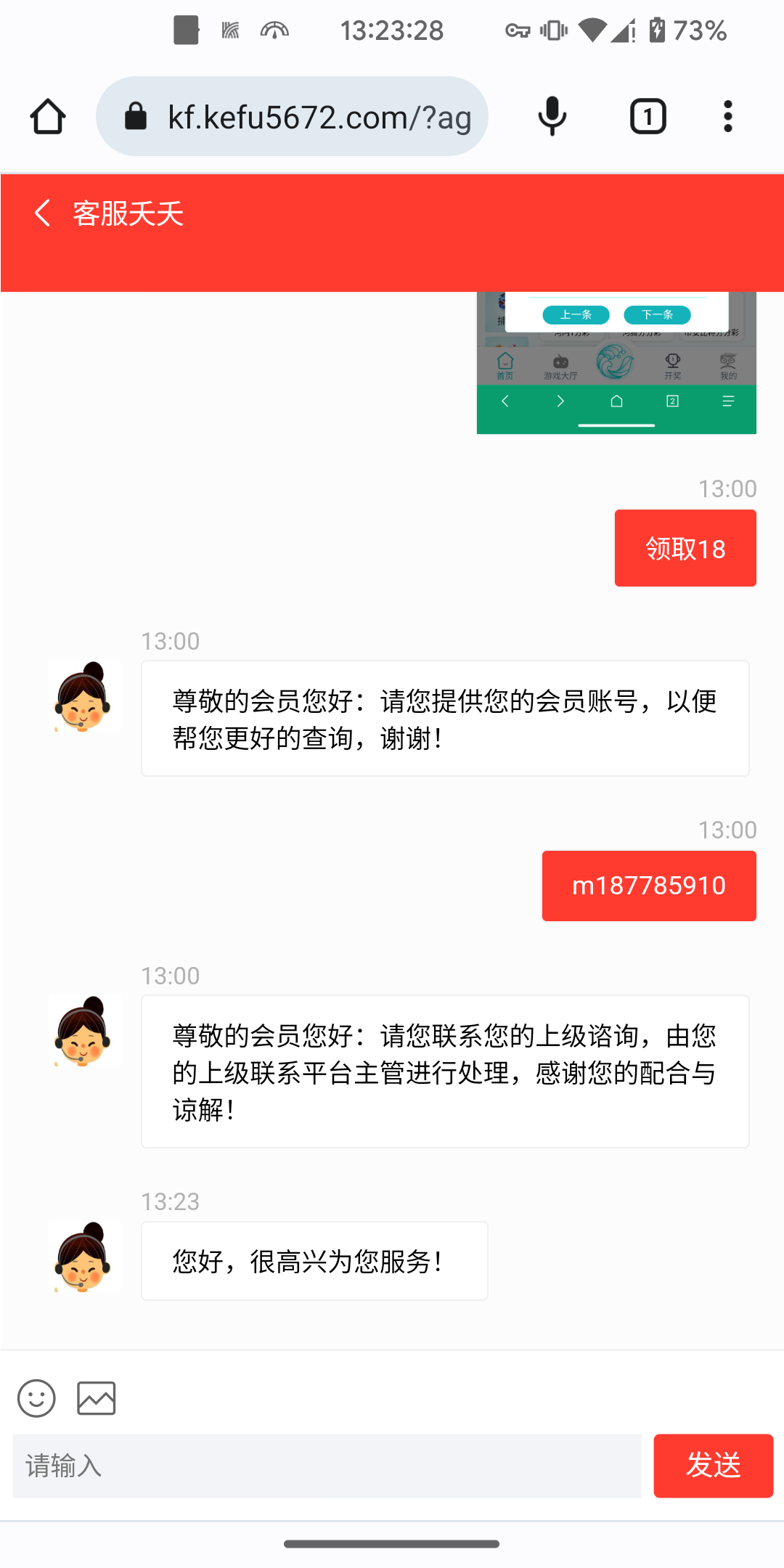Select the 游戏大厅 icon in the embedded screenshot
The image size is (784, 1568).
point(559,363)
